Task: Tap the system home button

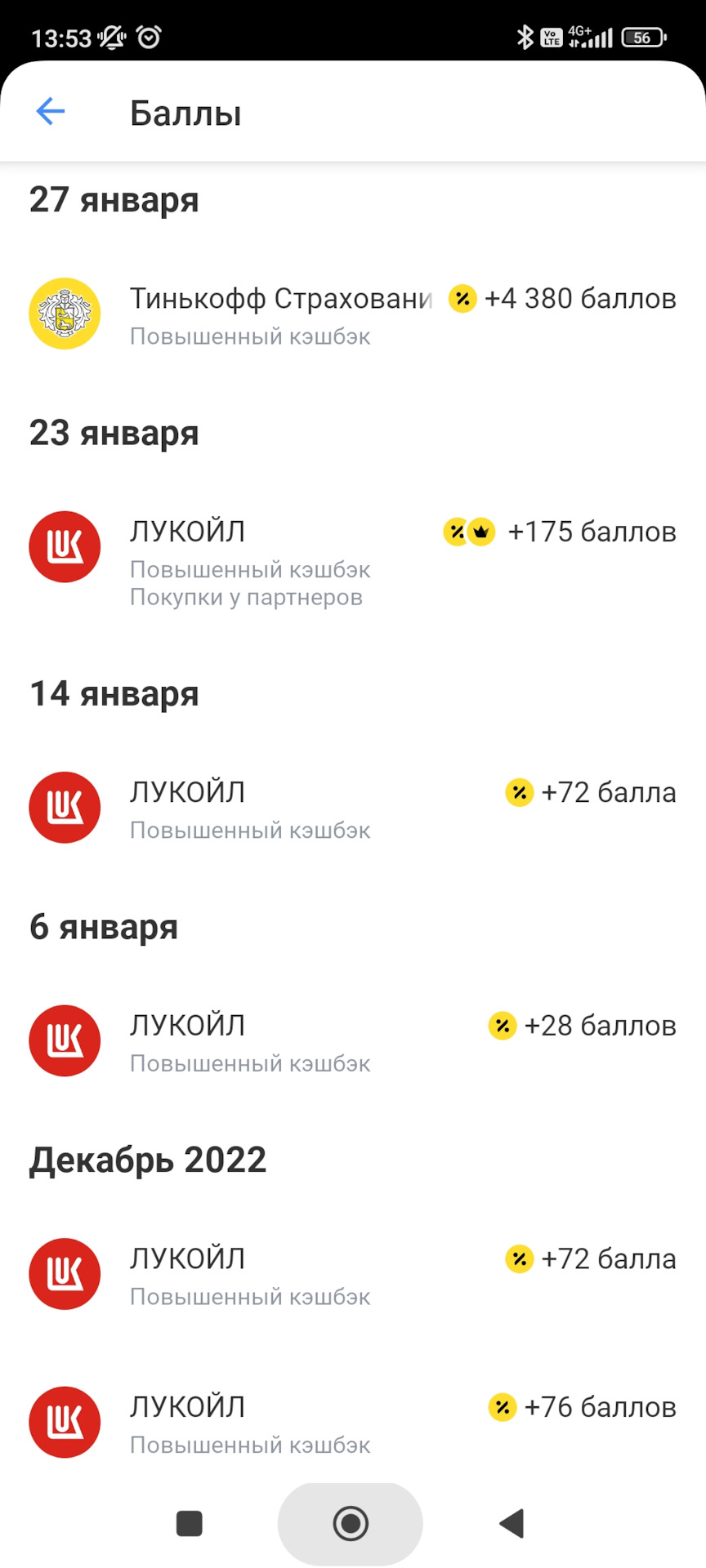Action: [351, 1523]
